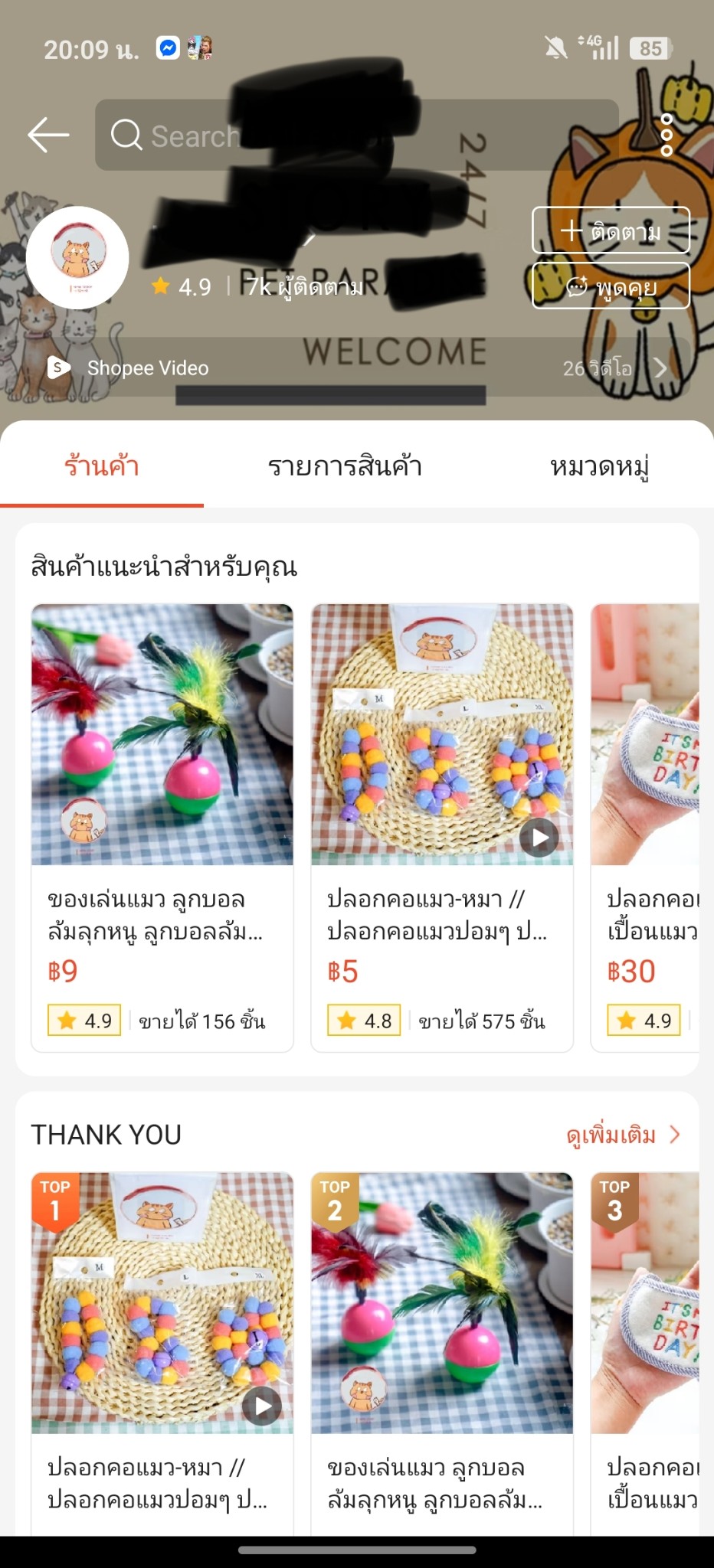Open recommended pet collar ฿5 product

pos(442,827)
